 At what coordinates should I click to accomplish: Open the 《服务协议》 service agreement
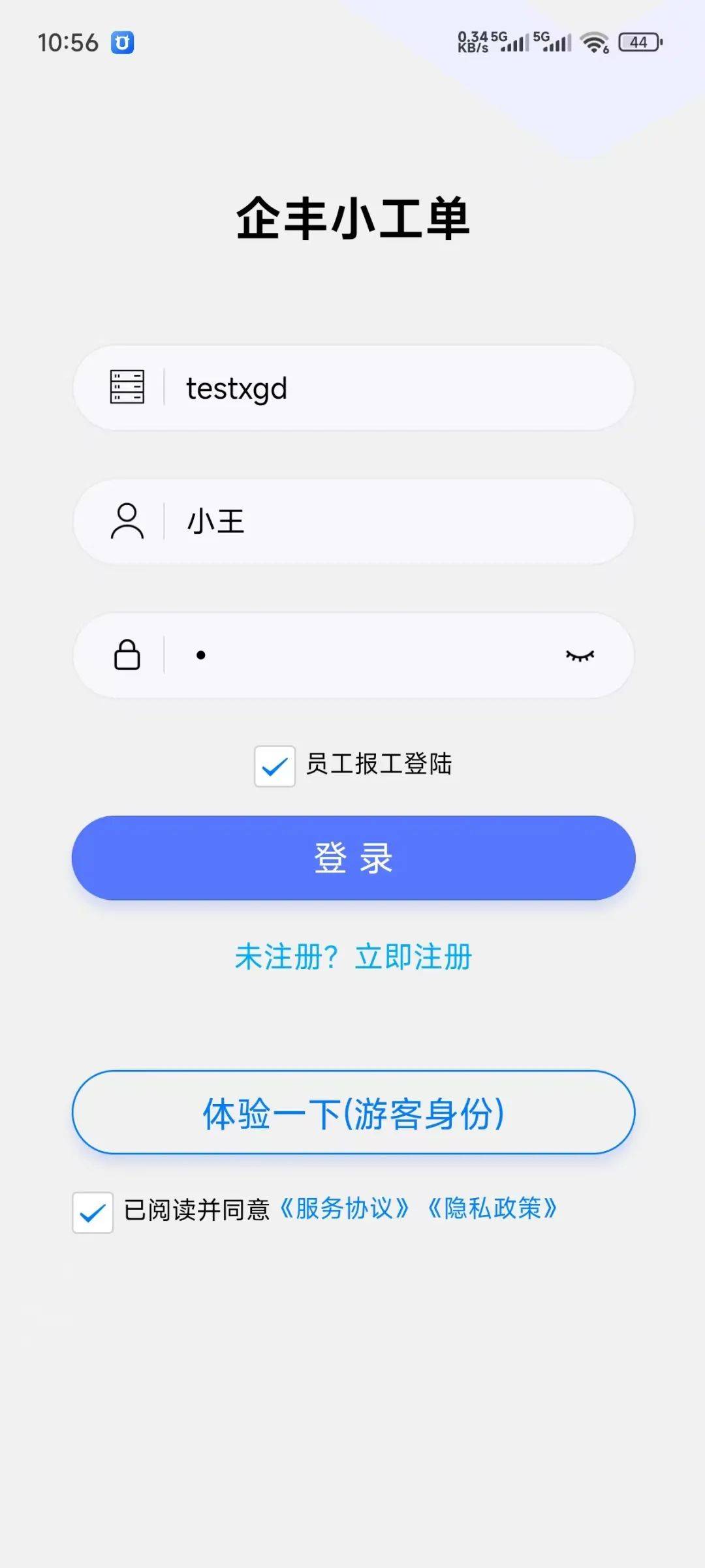[346, 1209]
